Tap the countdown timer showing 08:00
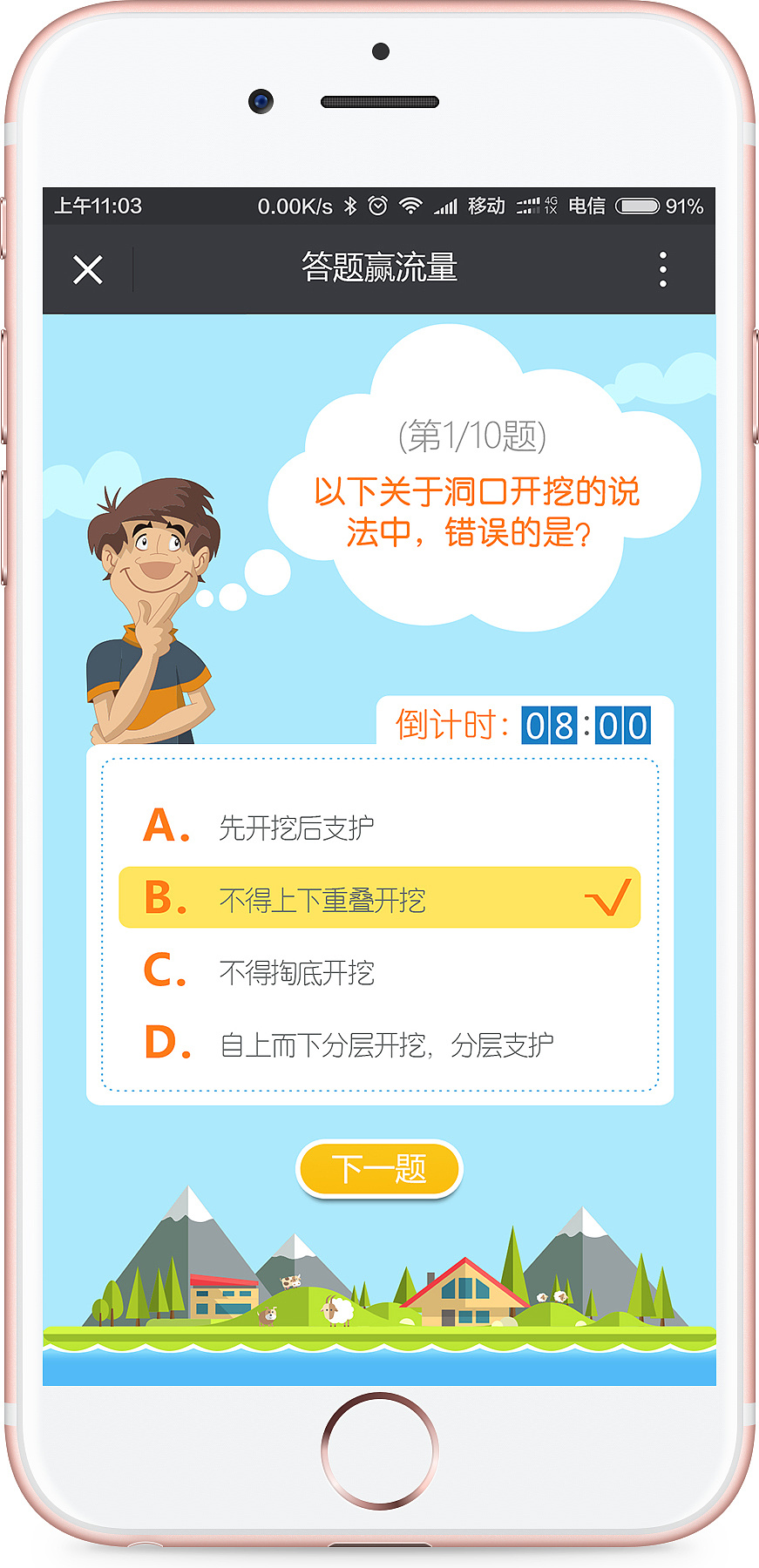The image size is (759, 1568). coord(586,724)
